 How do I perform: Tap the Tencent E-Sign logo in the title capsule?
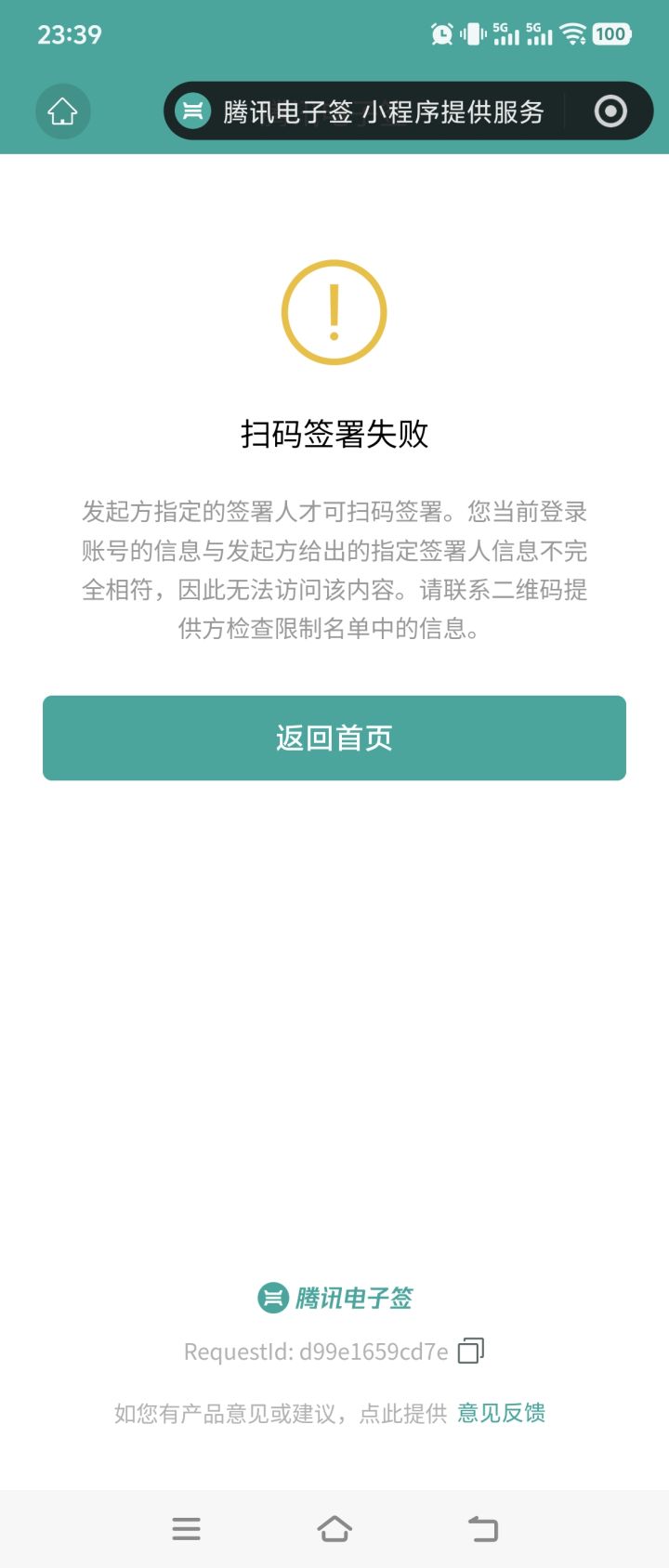coord(192,111)
